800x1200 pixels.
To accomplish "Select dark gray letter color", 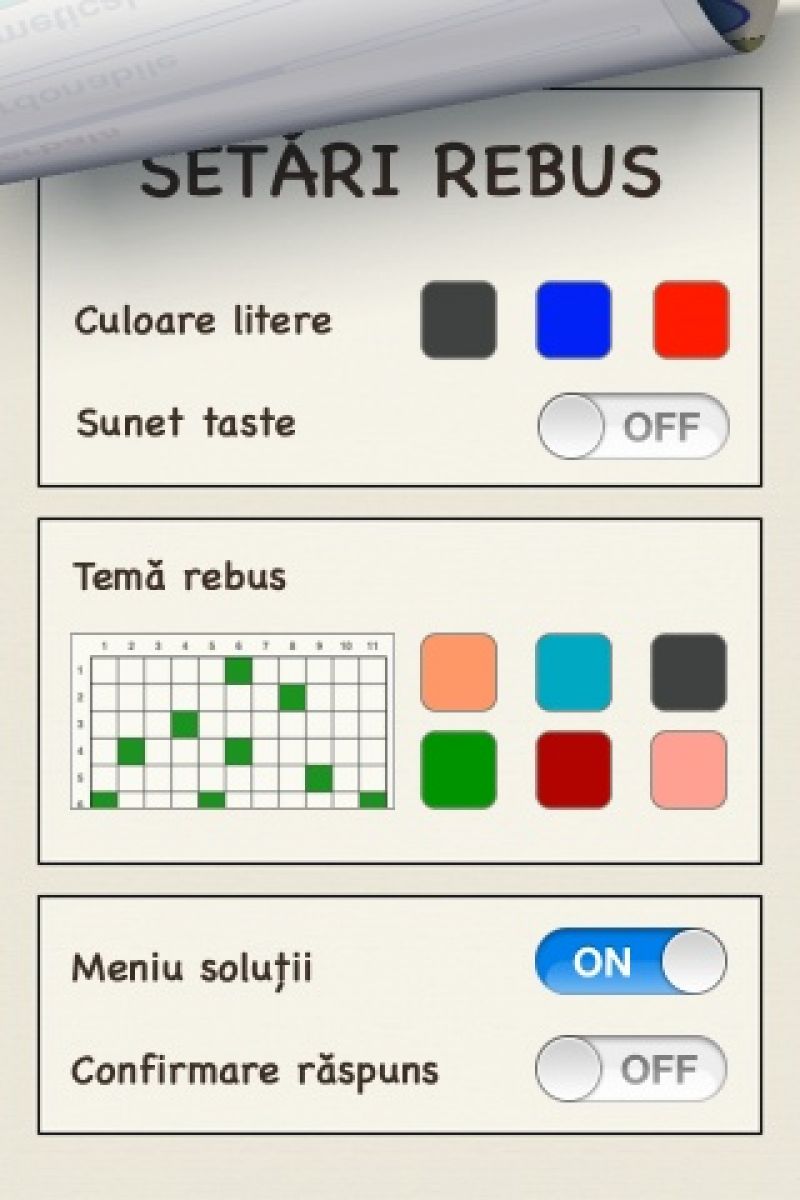I will pyautogui.click(x=458, y=320).
